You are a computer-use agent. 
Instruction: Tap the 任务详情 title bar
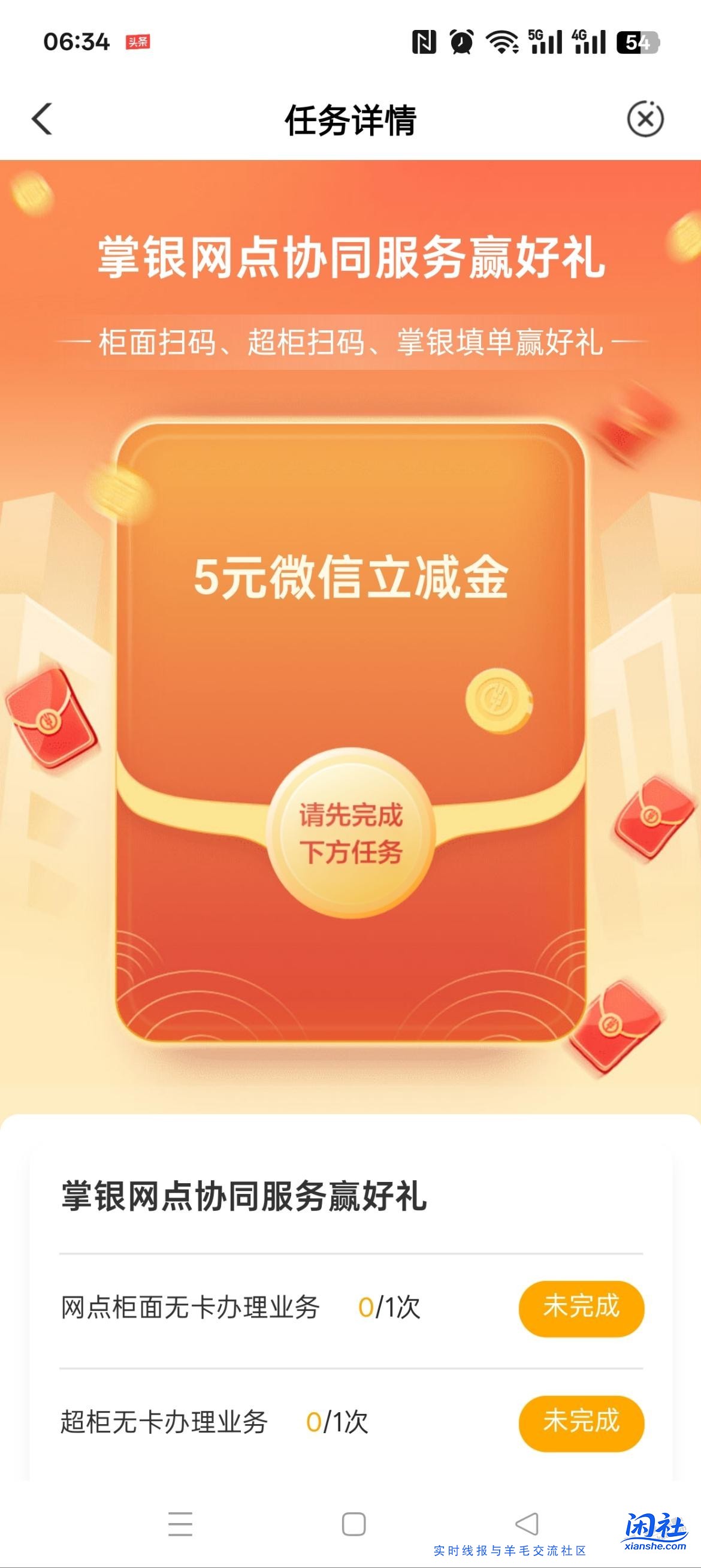(350, 119)
